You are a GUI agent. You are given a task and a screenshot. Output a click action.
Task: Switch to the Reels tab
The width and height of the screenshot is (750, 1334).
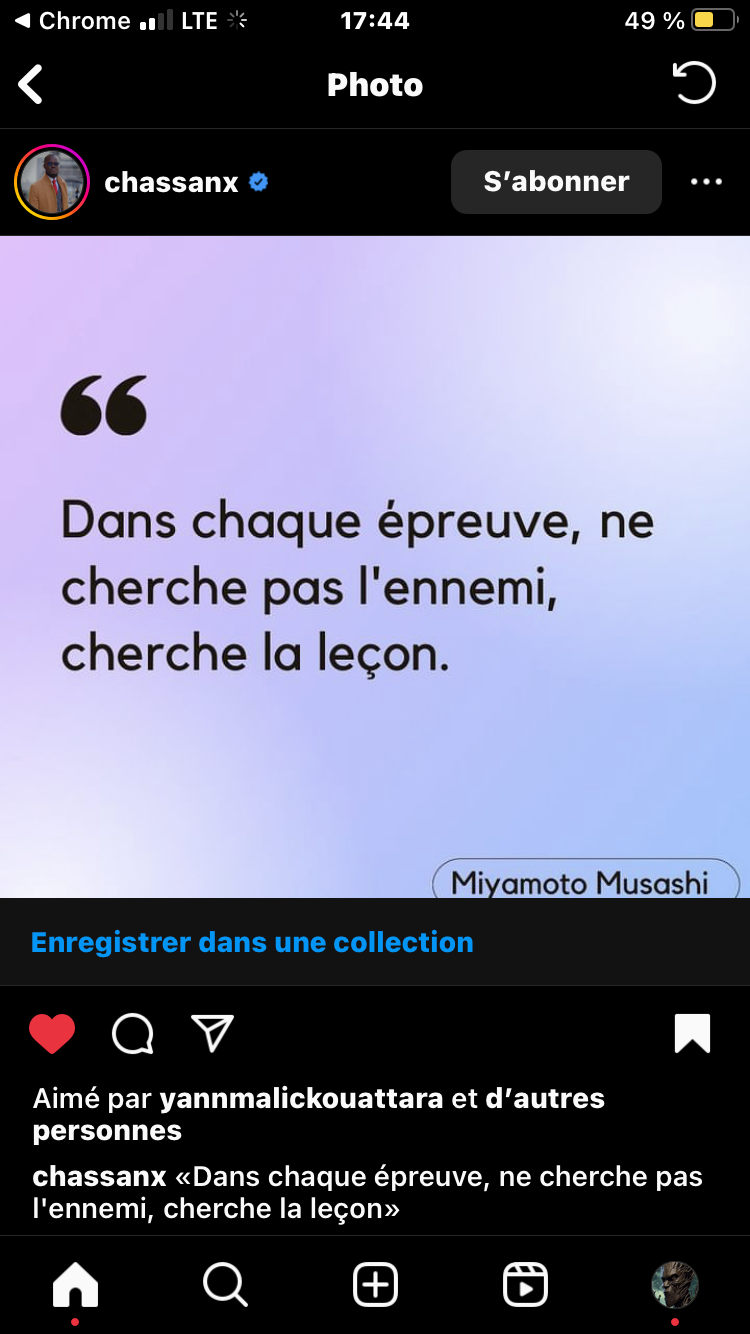pos(525,1285)
